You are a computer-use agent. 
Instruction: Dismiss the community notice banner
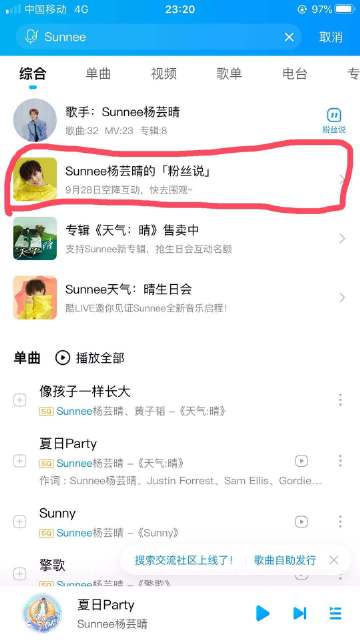coord(333,560)
